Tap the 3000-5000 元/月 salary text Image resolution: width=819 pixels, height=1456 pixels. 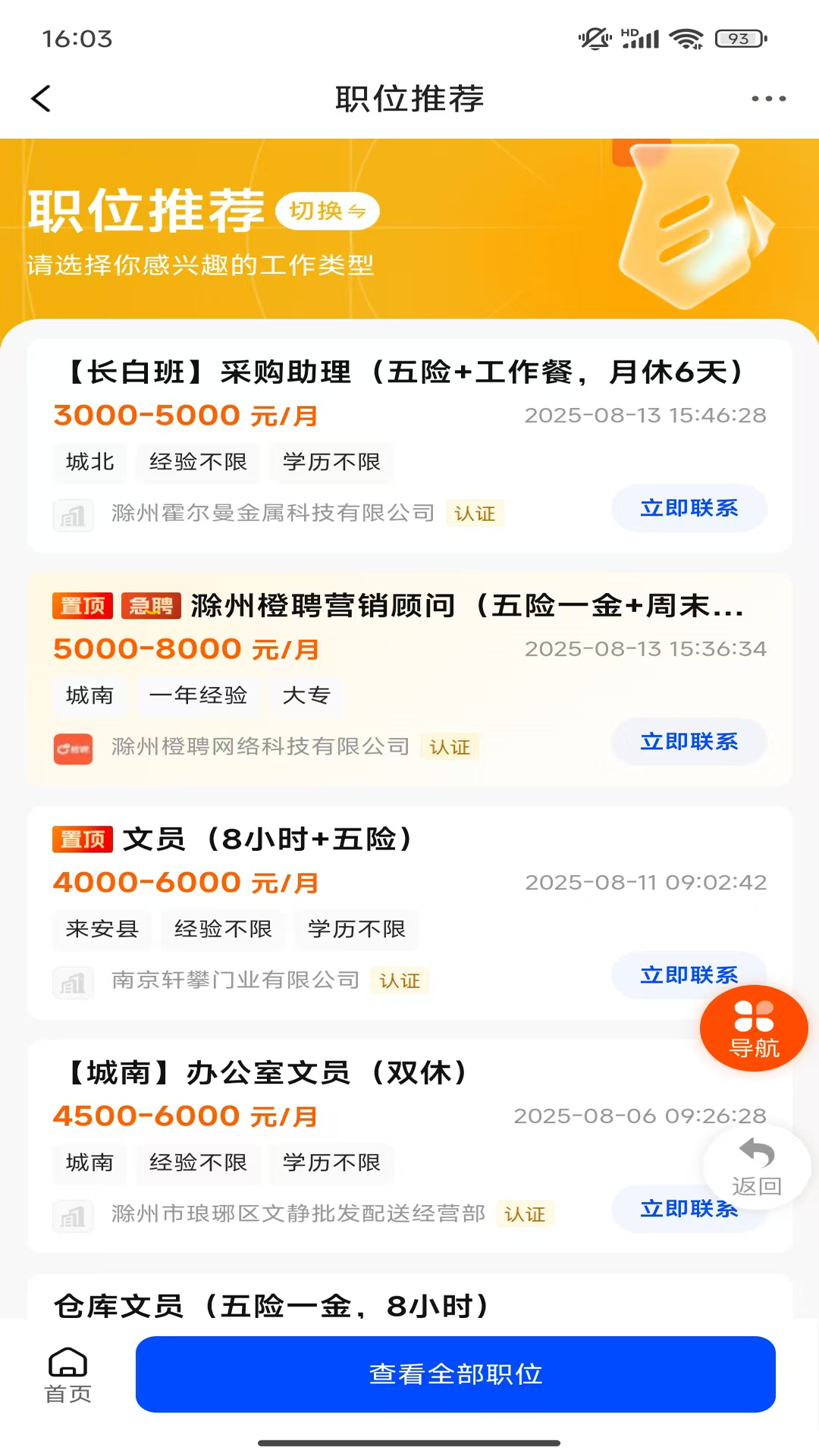pos(182,415)
